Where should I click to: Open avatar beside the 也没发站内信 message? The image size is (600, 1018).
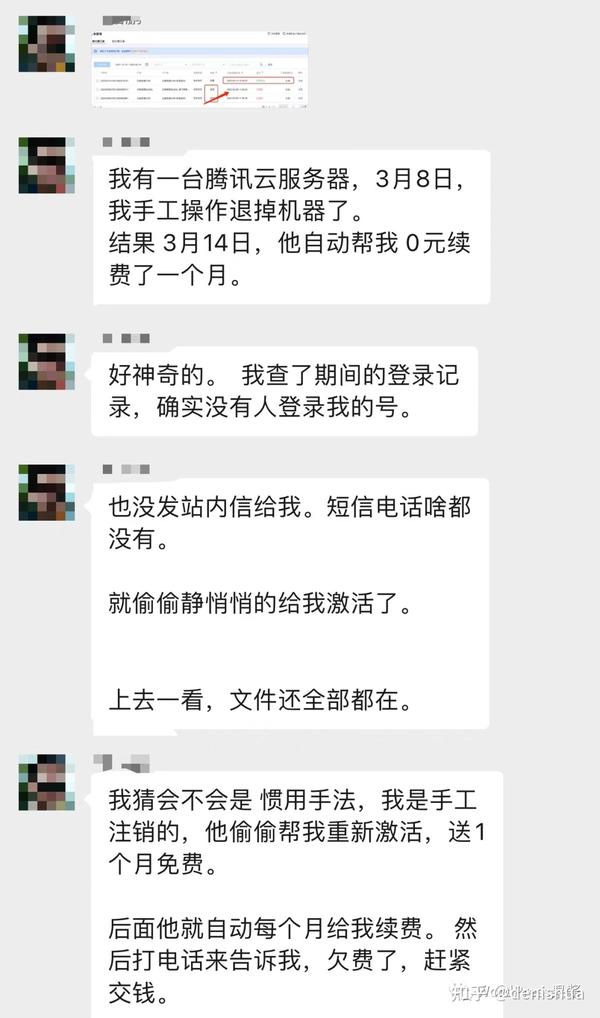coord(47,493)
